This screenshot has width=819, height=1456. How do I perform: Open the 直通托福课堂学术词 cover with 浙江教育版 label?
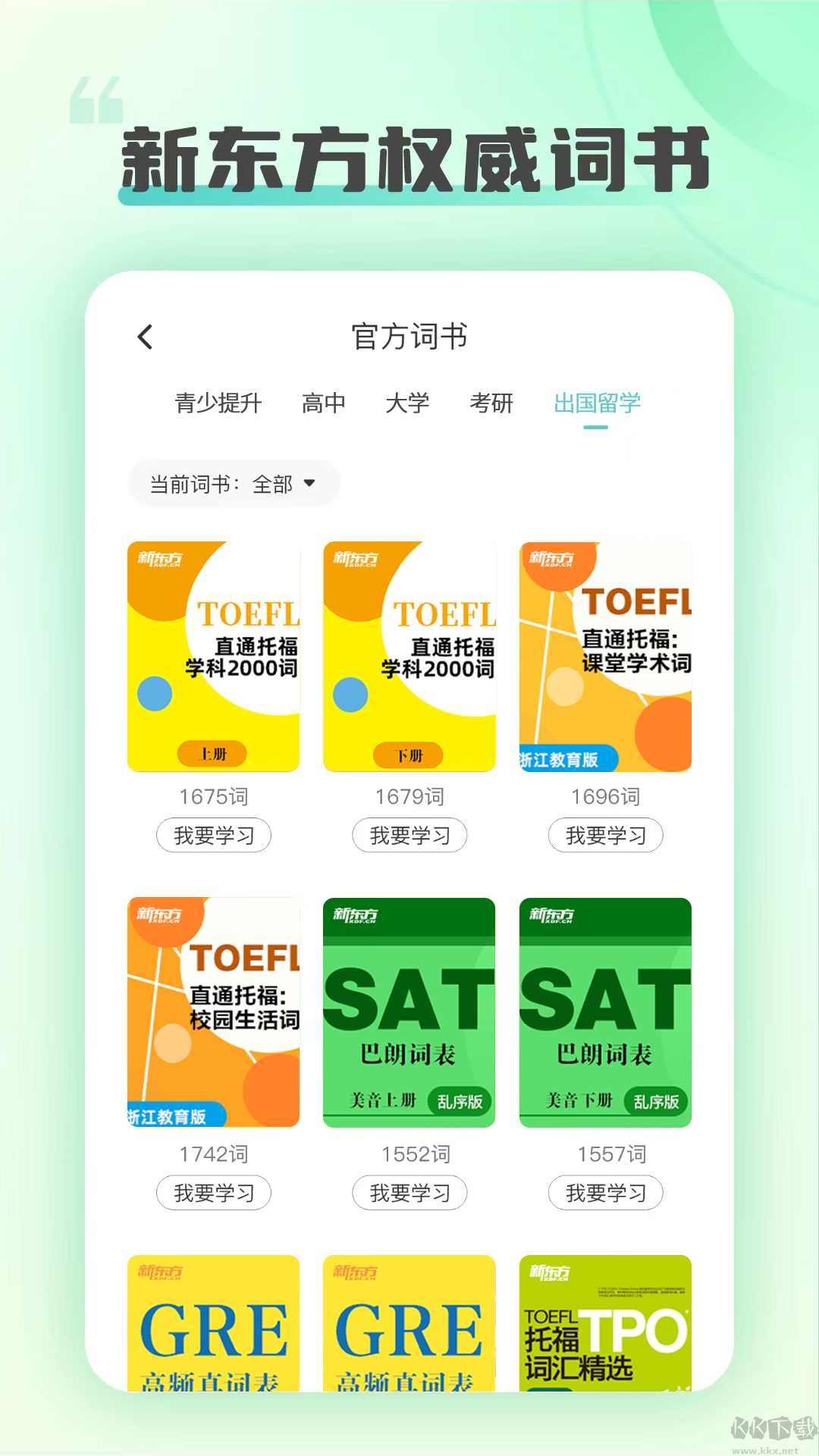[x=605, y=656]
